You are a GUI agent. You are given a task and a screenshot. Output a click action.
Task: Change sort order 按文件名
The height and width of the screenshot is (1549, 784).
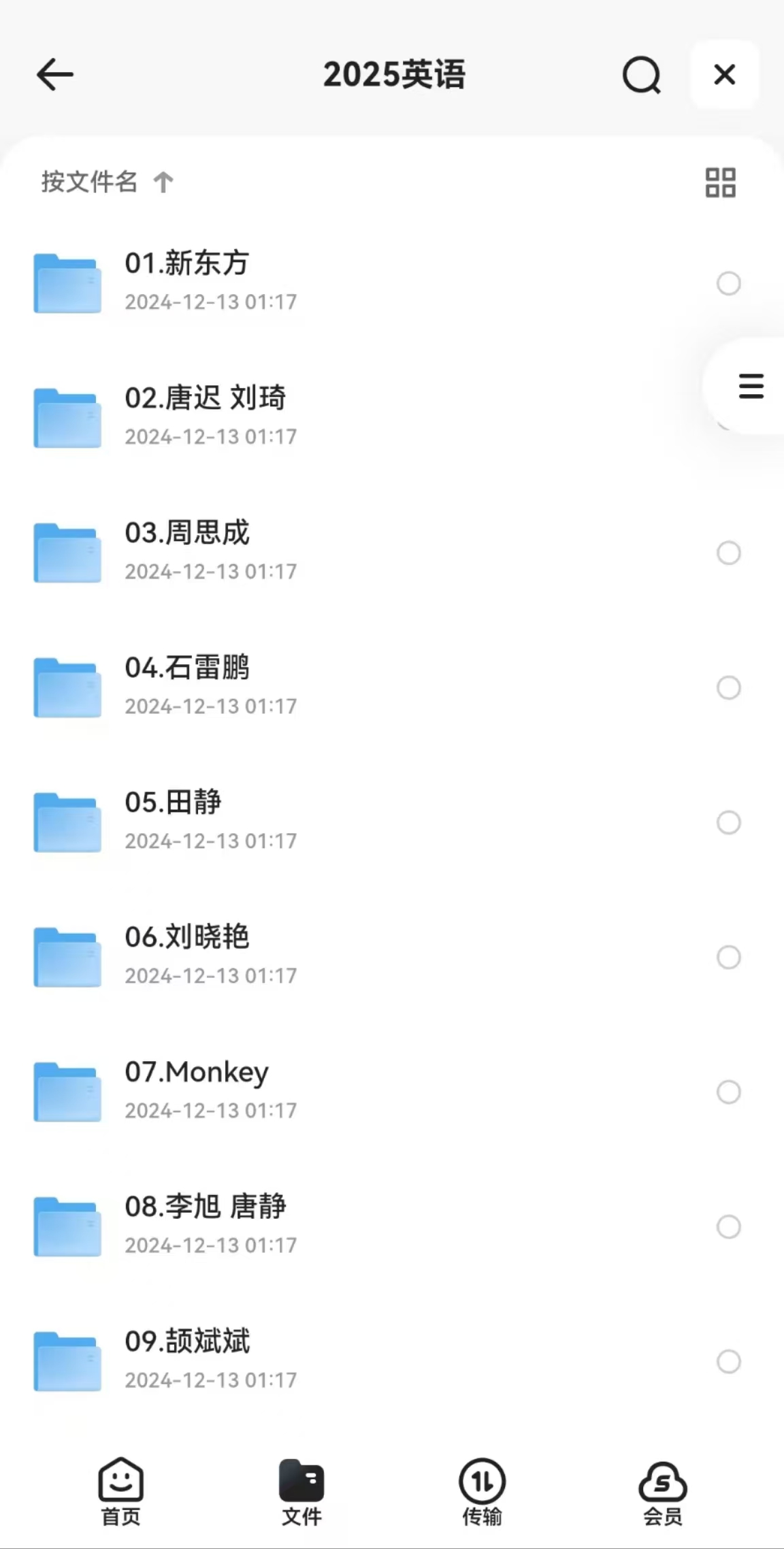pos(107,182)
